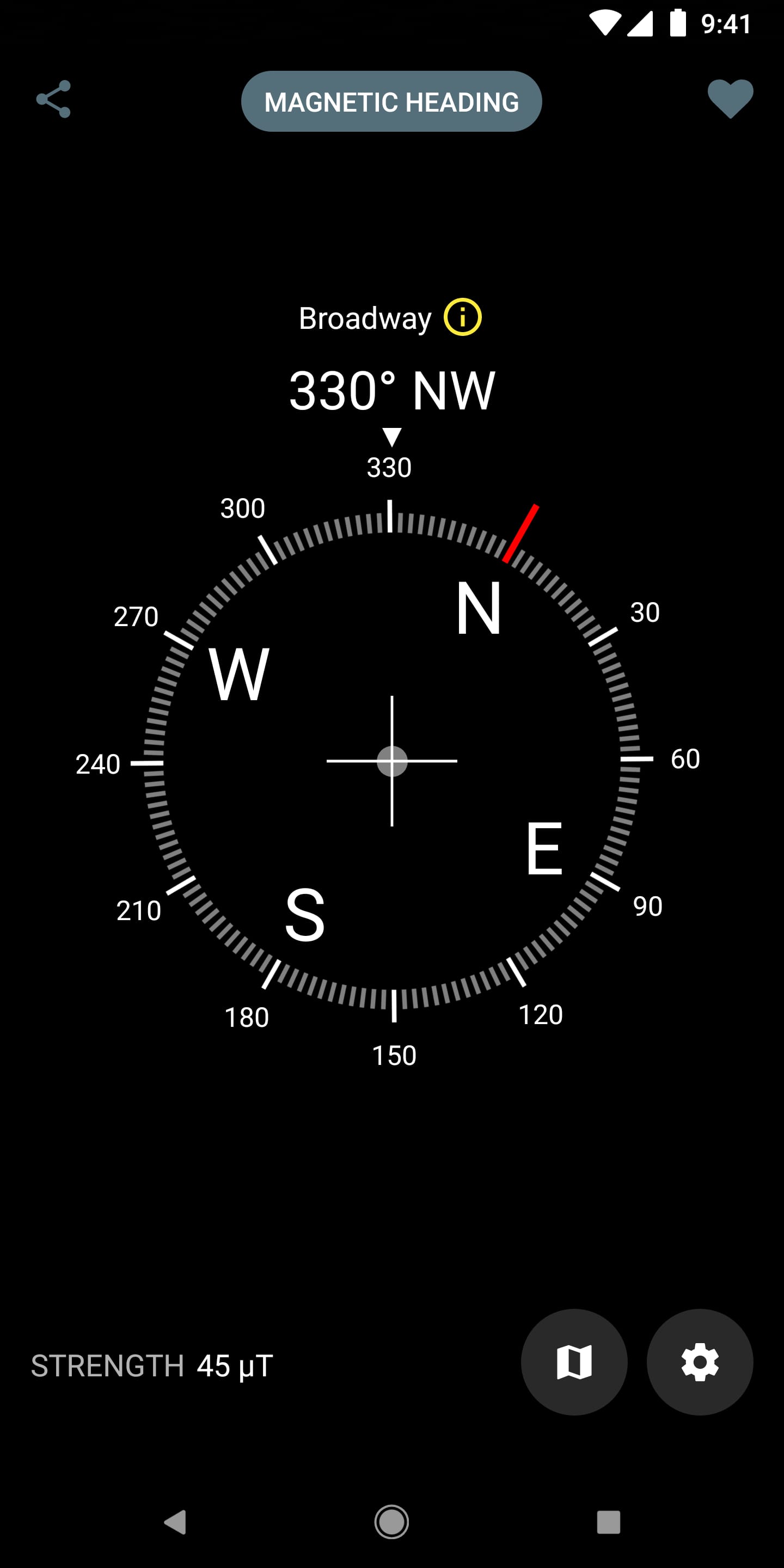Image resolution: width=784 pixels, height=1568 pixels.
Task: Select the MAGNETIC HEADING header pill
Action: (x=391, y=102)
